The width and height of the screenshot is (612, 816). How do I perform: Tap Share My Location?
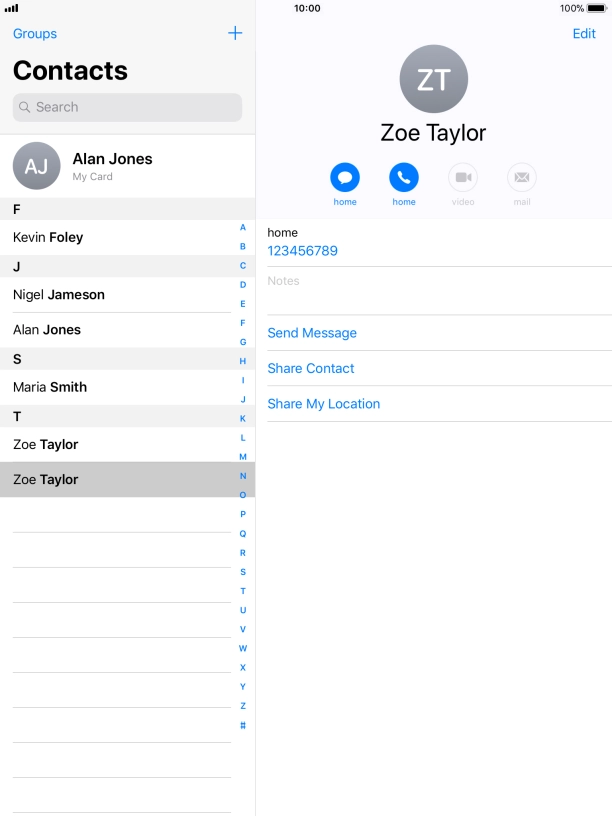[x=324, y=404]
